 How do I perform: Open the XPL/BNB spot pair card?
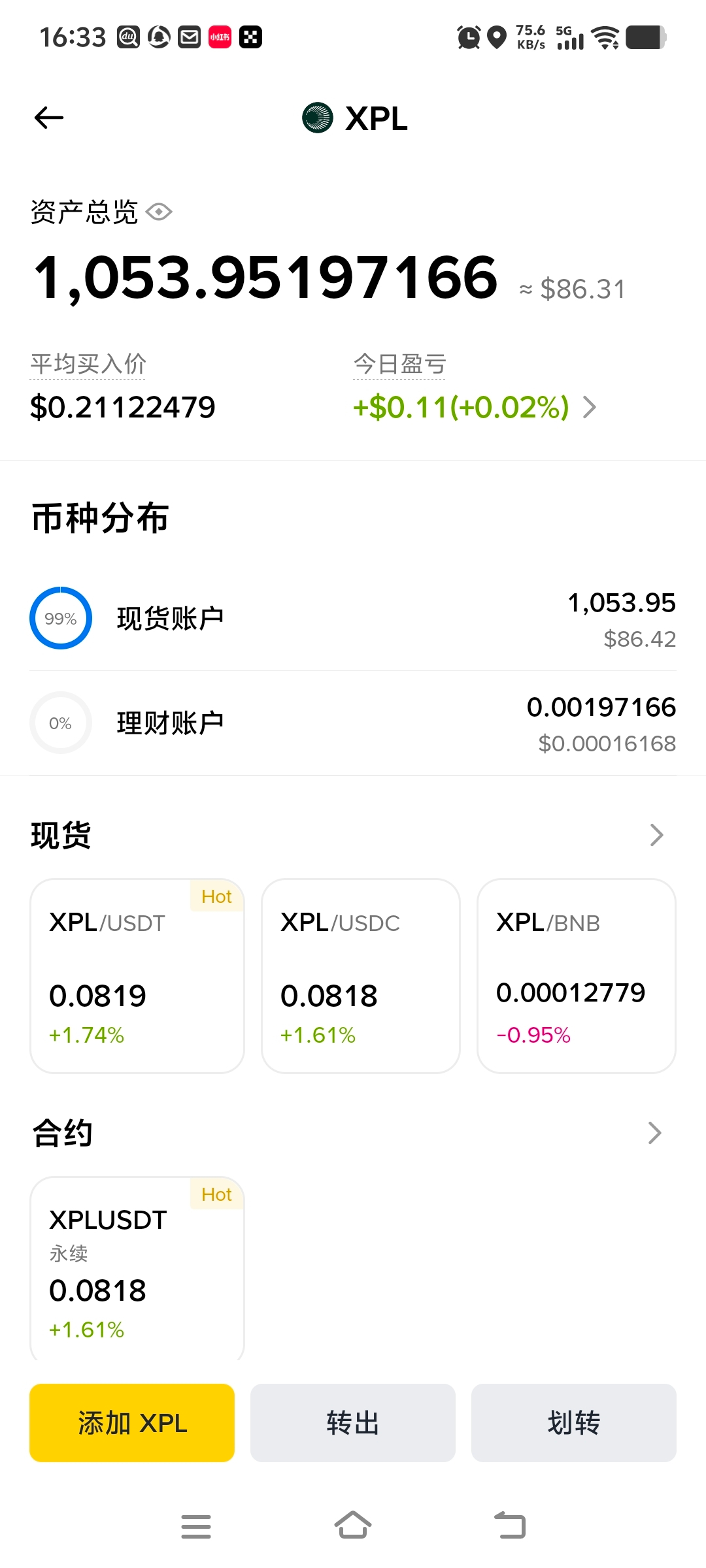577,975
